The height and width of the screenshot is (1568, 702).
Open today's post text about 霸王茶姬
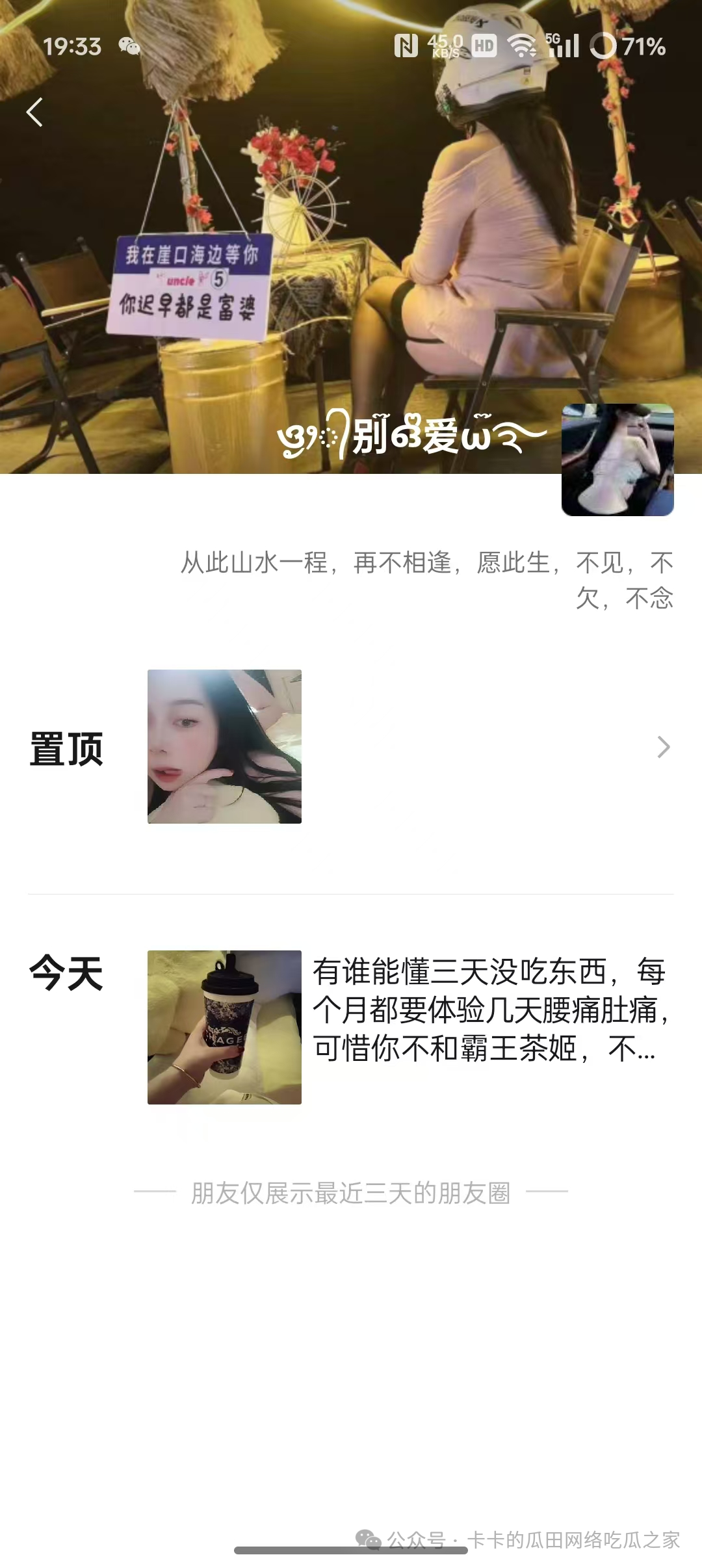(491, 1010)
